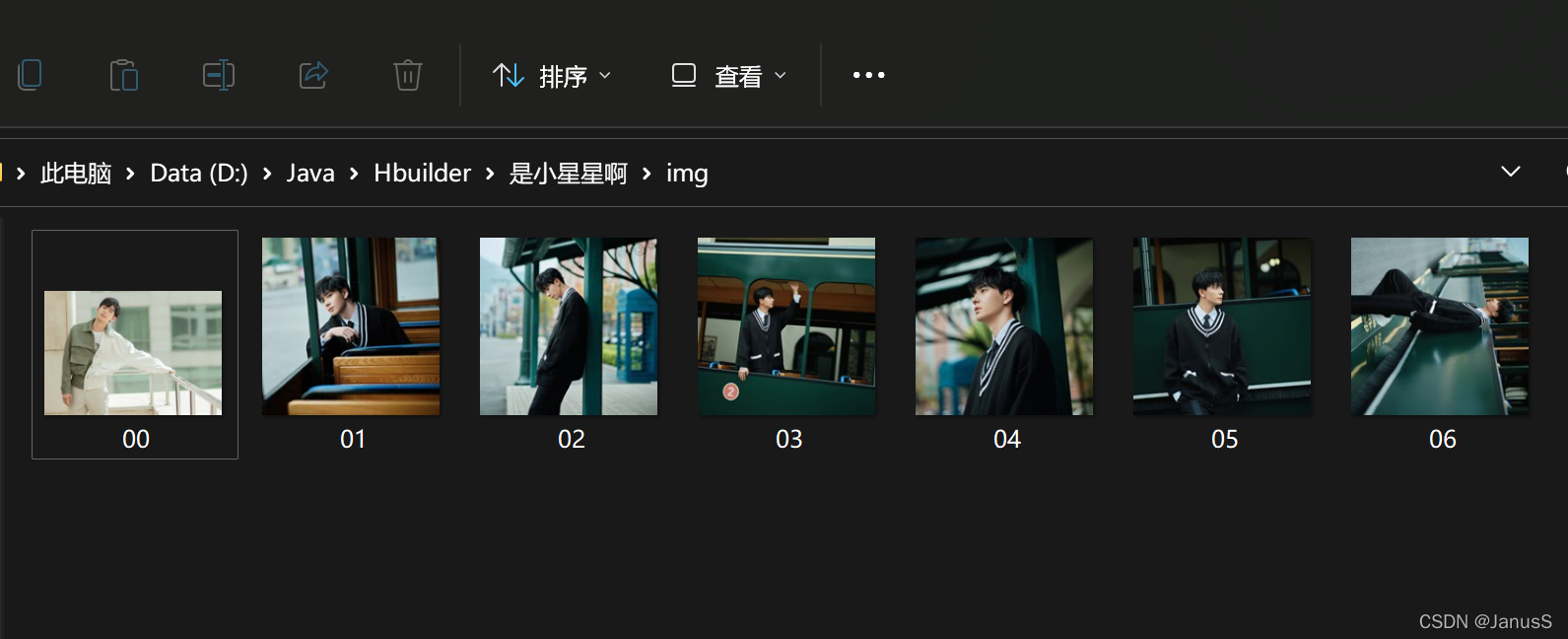Go to 此电脑 in the breadcrumb
1568x639 pixels.
coord(76,174)
